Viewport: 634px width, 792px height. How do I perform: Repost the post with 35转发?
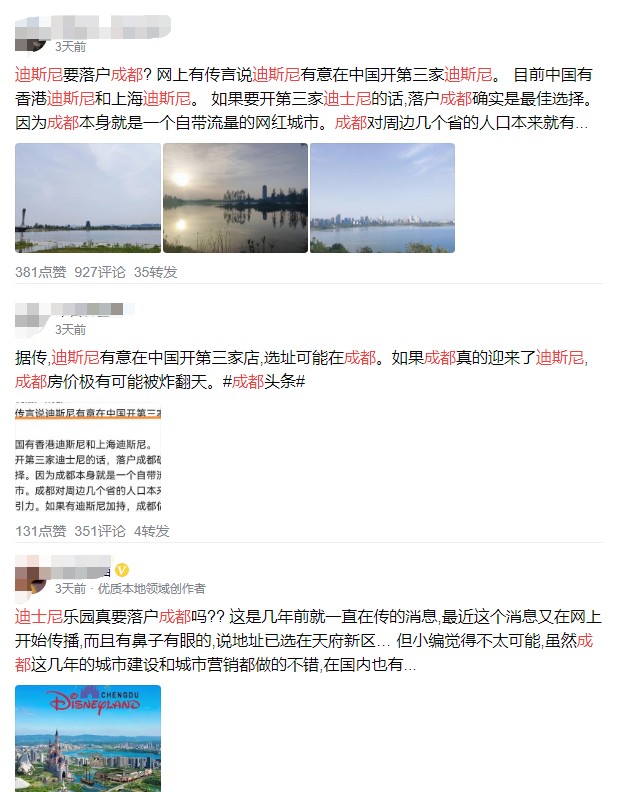156,271
